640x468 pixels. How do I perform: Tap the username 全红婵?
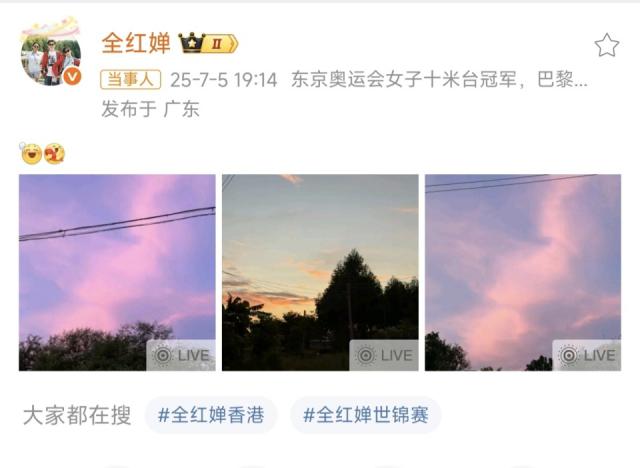[x=136, y=43]
